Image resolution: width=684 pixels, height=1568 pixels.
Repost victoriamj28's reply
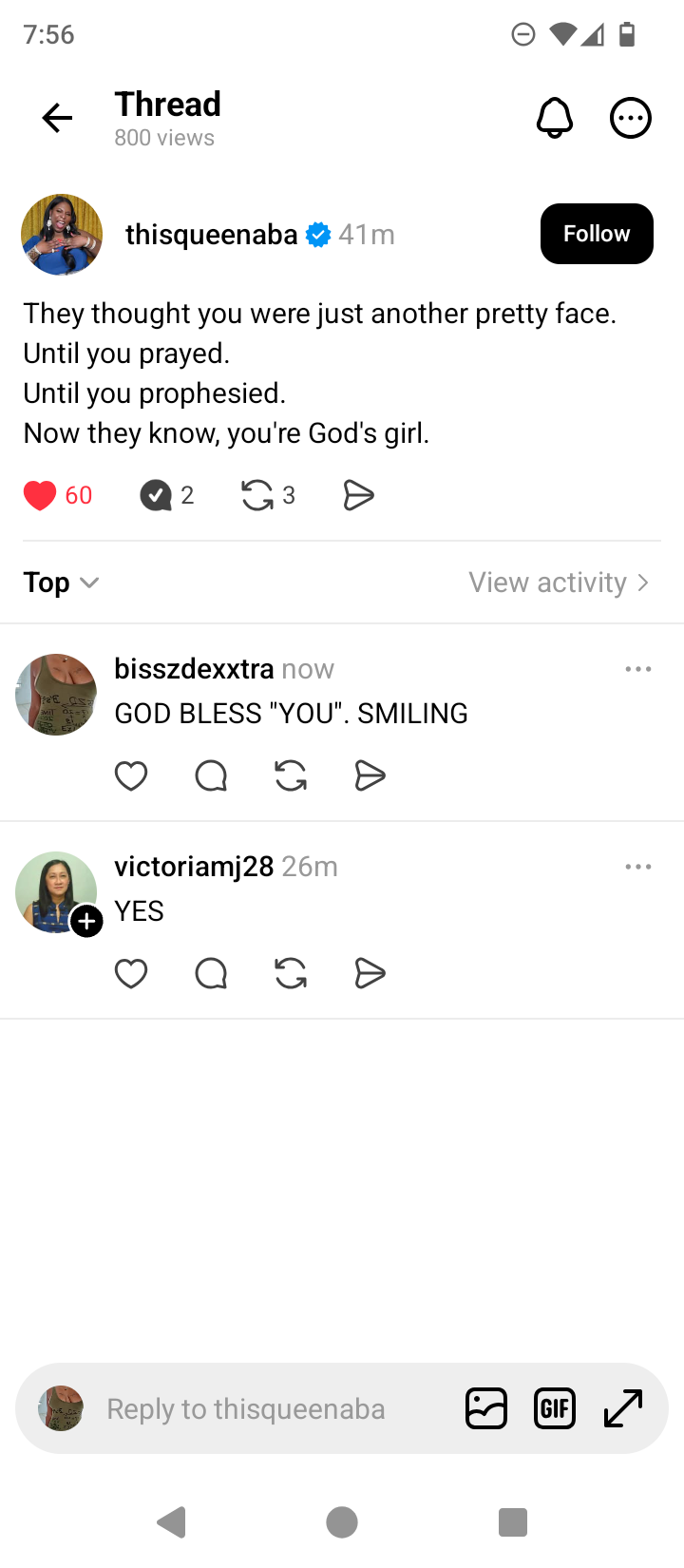pyautogui.click(x=291, y=974)
